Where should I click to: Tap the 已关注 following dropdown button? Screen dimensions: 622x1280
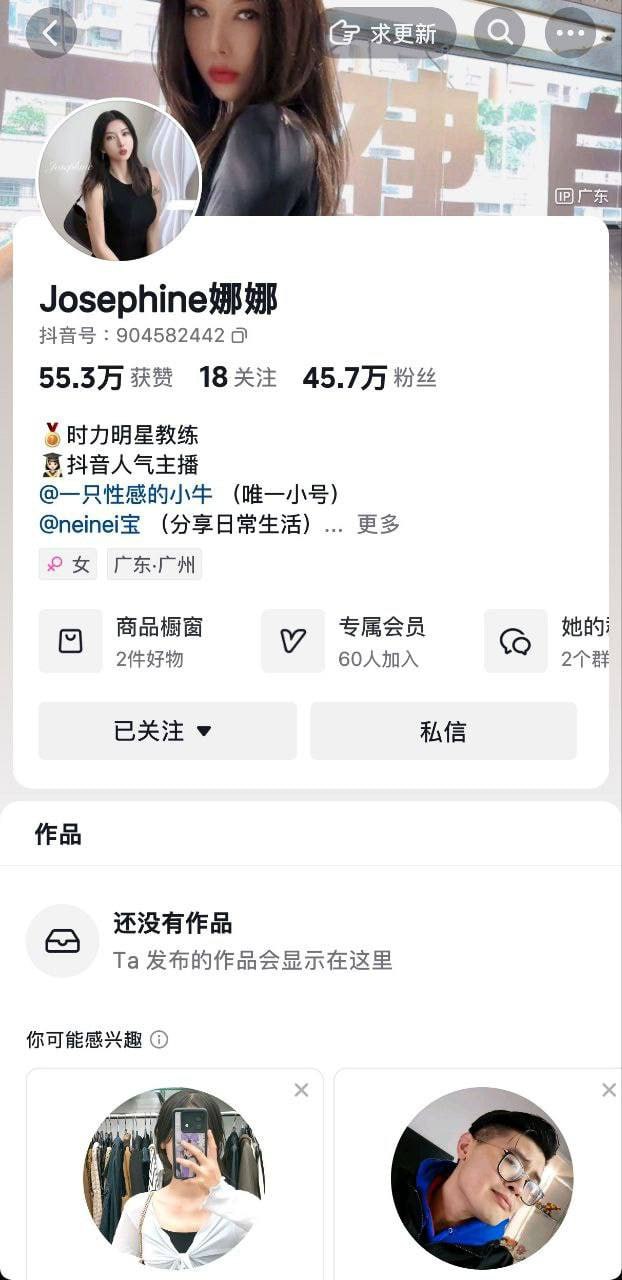pyautogui.click(x=167, y=731)
